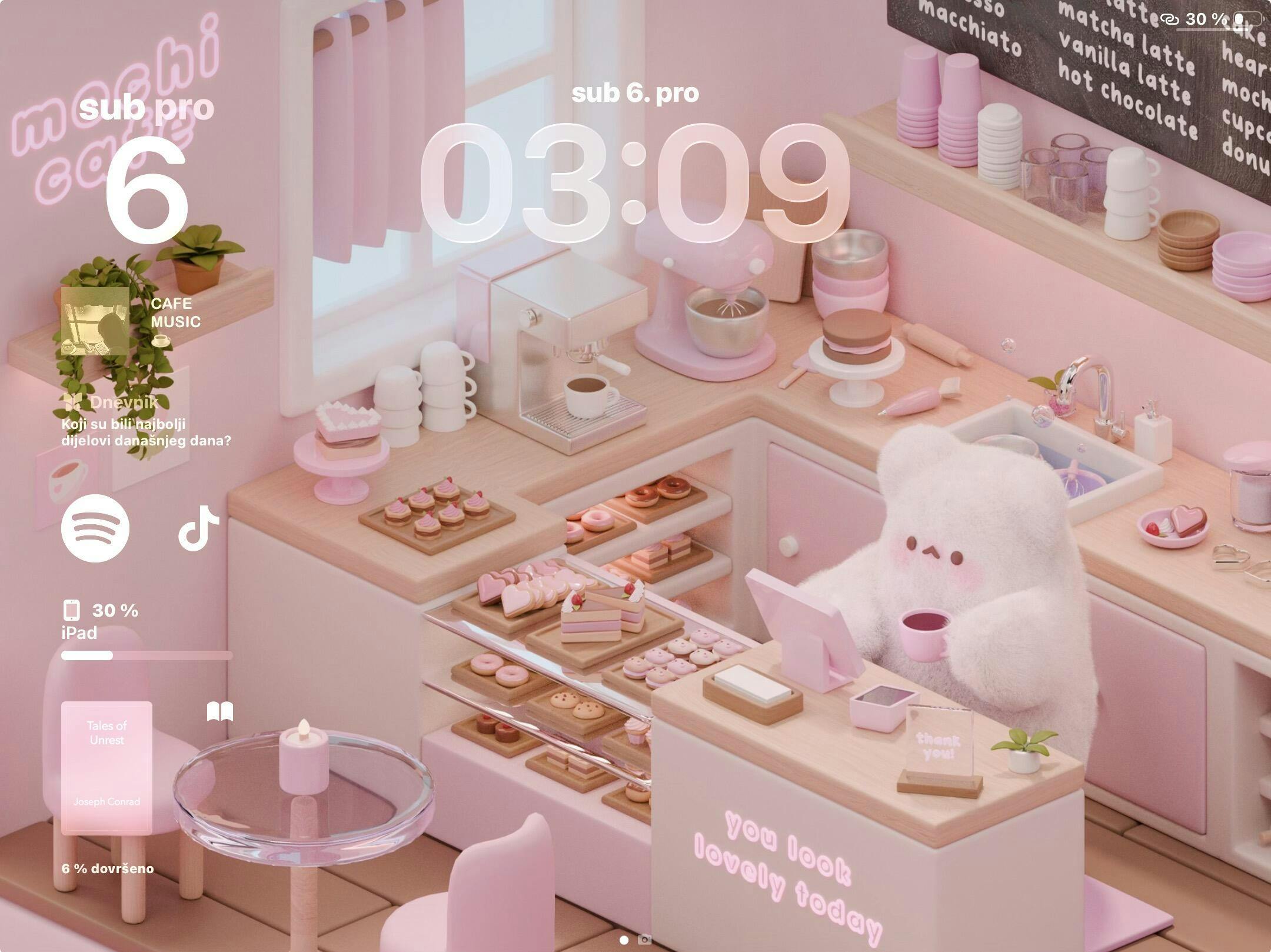Launch TikTok from the lock screen widget

198,528
